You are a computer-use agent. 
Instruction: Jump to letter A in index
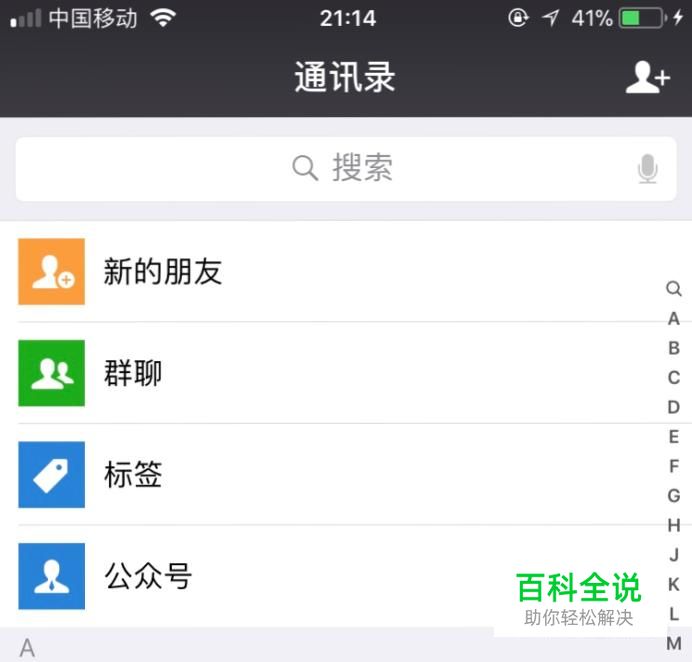674,319
